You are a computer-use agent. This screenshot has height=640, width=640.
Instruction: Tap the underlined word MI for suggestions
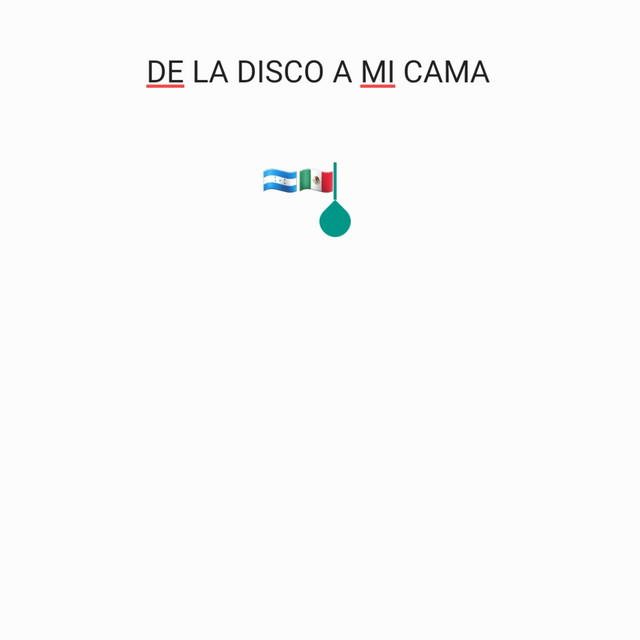377,72
